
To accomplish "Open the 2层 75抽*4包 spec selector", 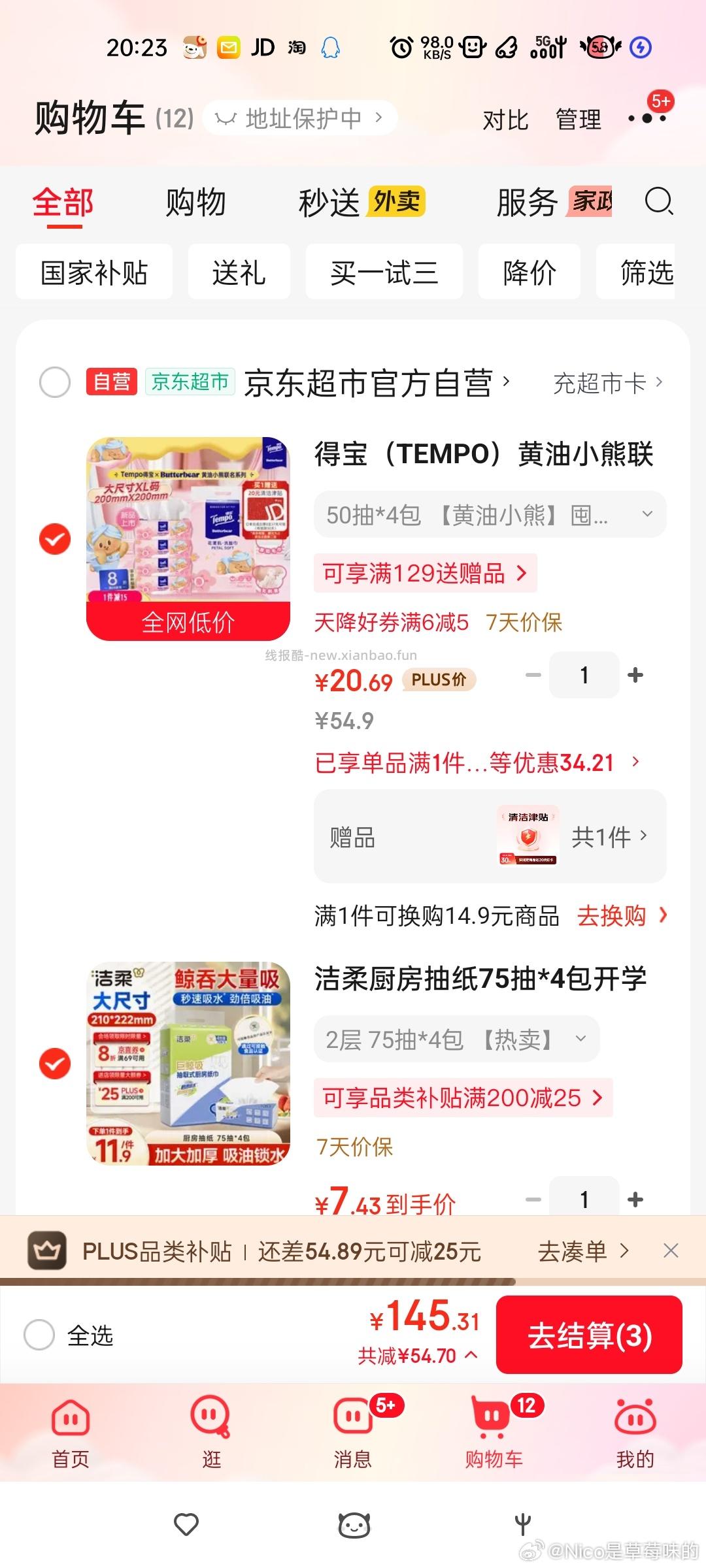I will click(456, 1039).
